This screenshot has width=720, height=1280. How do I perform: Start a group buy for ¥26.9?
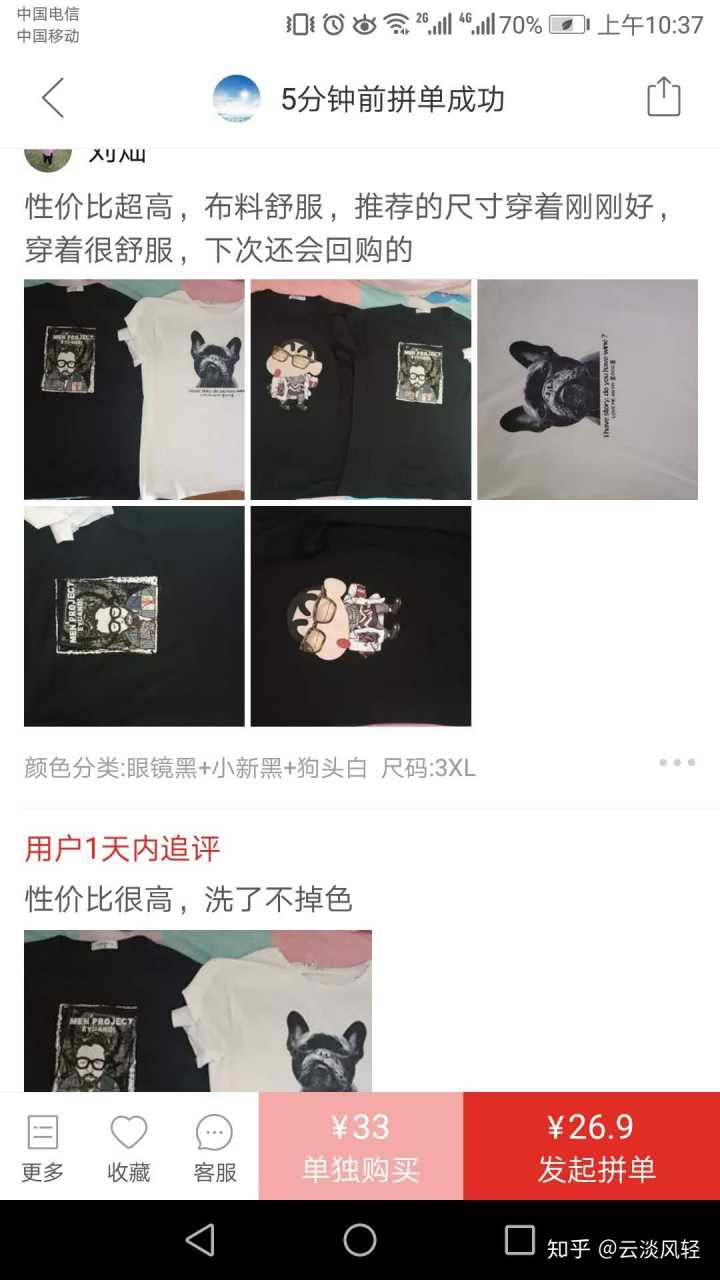[592, 1147]
